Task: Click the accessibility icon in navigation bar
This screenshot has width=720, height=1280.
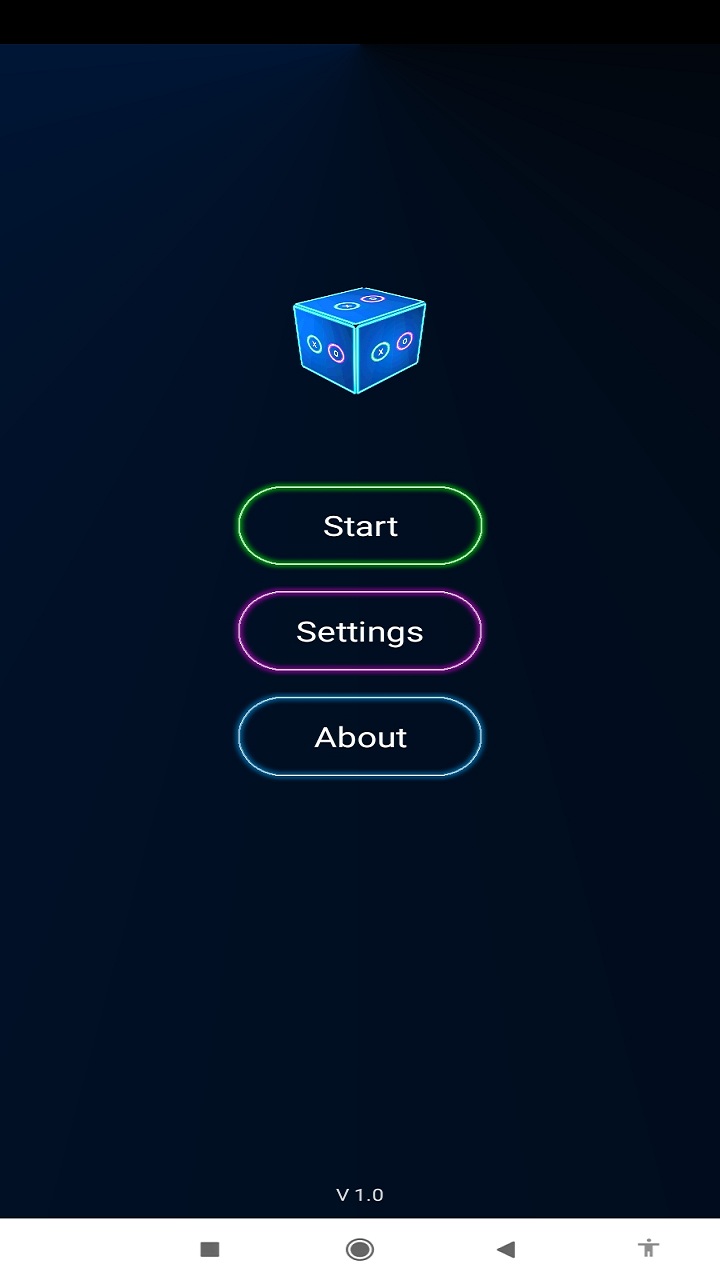Action: click(650, 1249)
